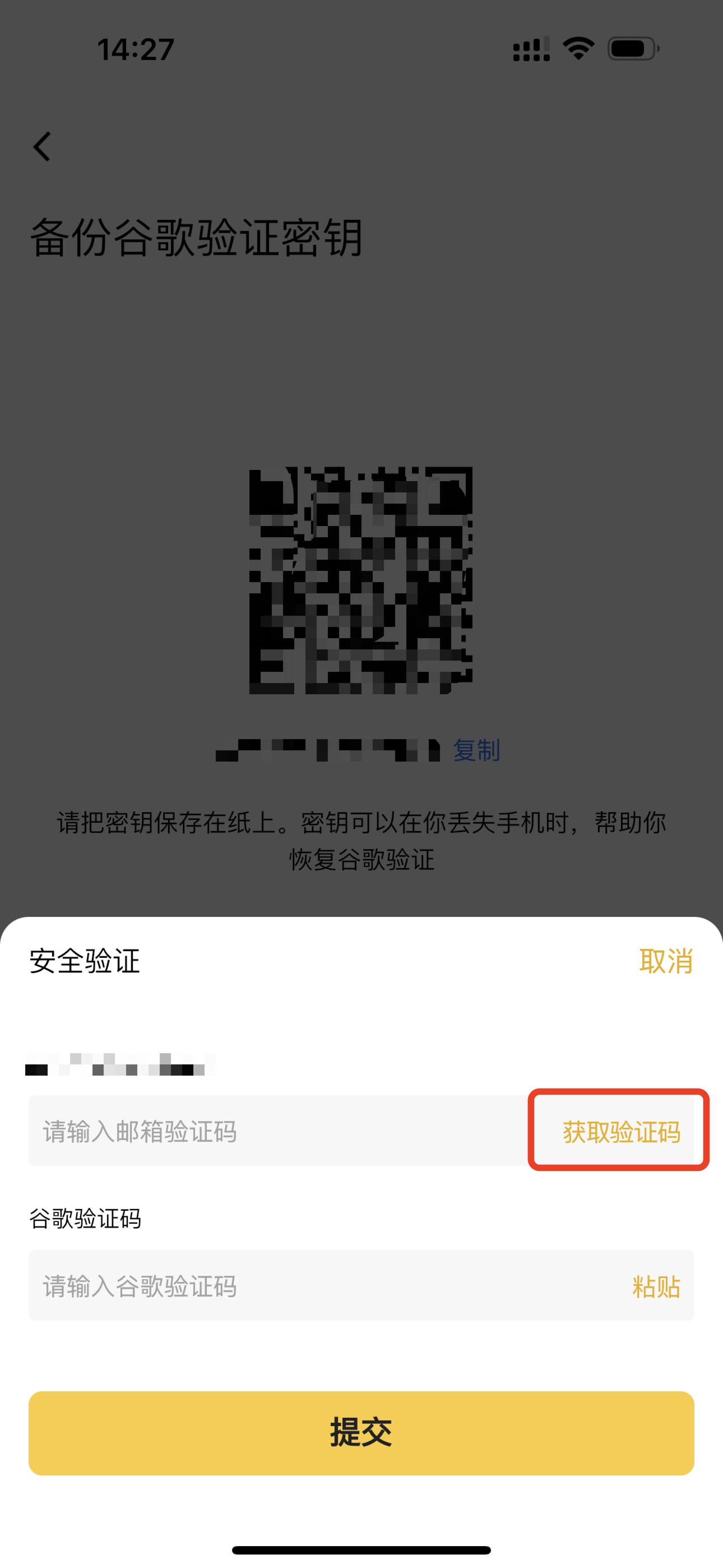The width and height of the screenshot is (723, 1568).
Task: Go back using the top arrow
Action: (x=42, y=147)
